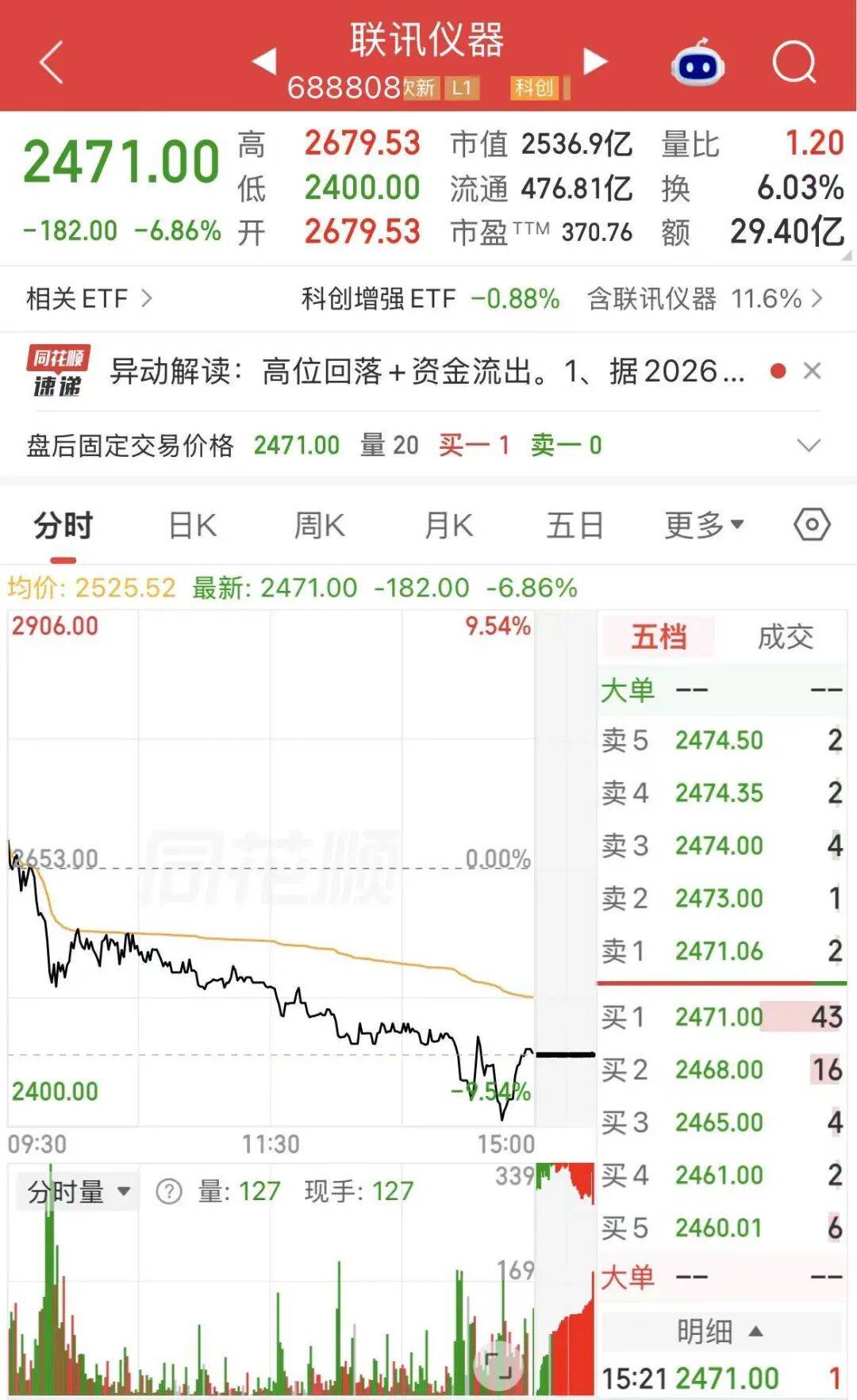
Task: Expand 盘后固定交易价格 row
Action: [809, 445]
